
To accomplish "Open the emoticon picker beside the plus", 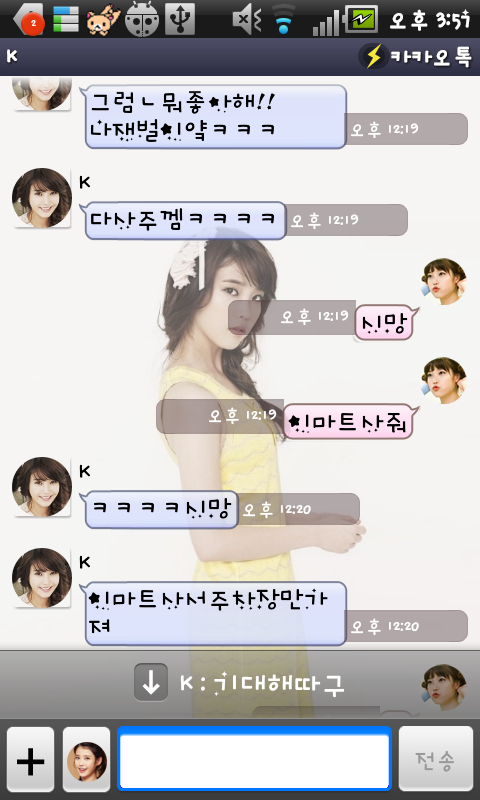I will tap(86, 759).
